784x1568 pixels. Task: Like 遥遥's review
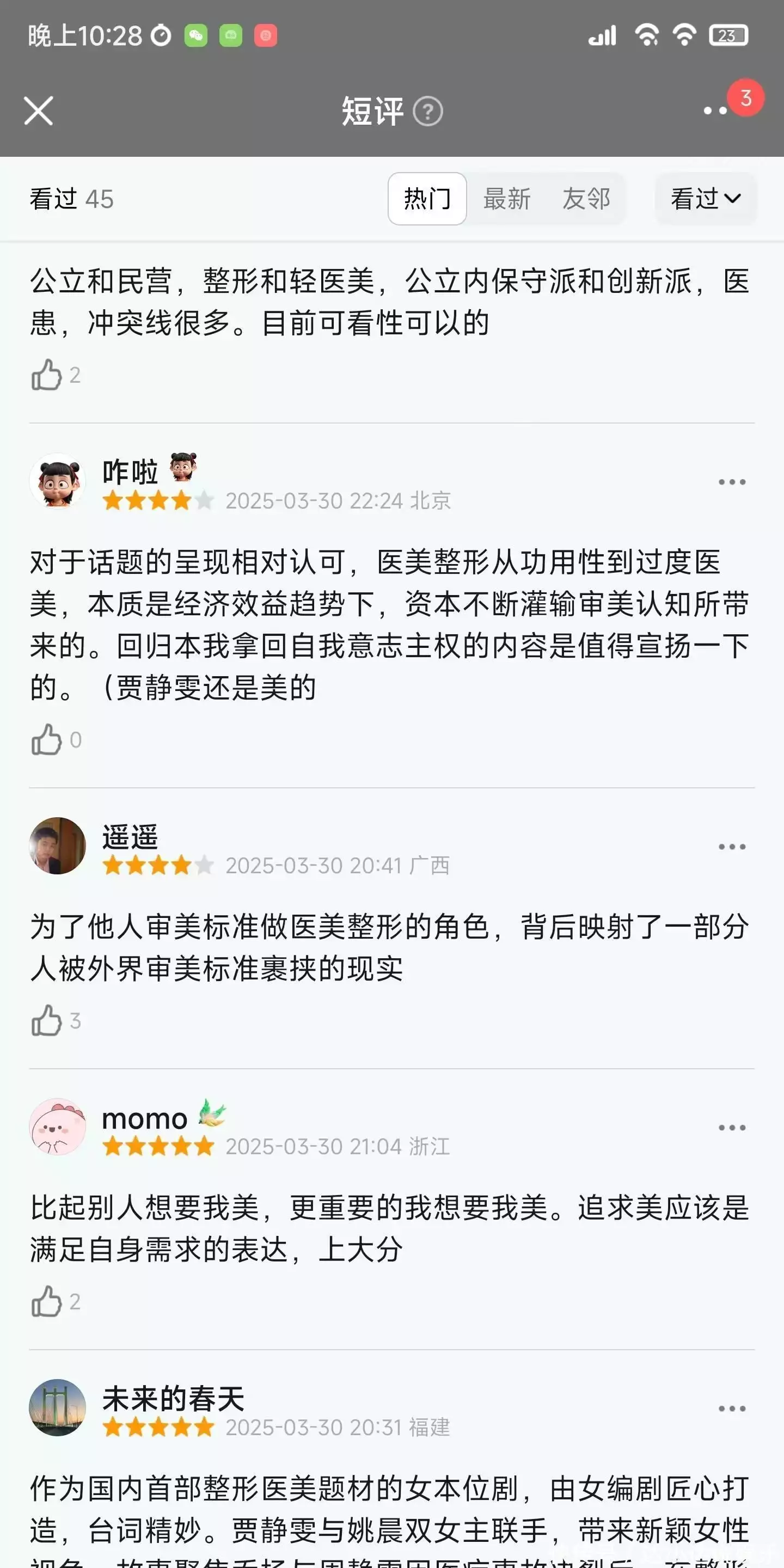click(47, 1021)
